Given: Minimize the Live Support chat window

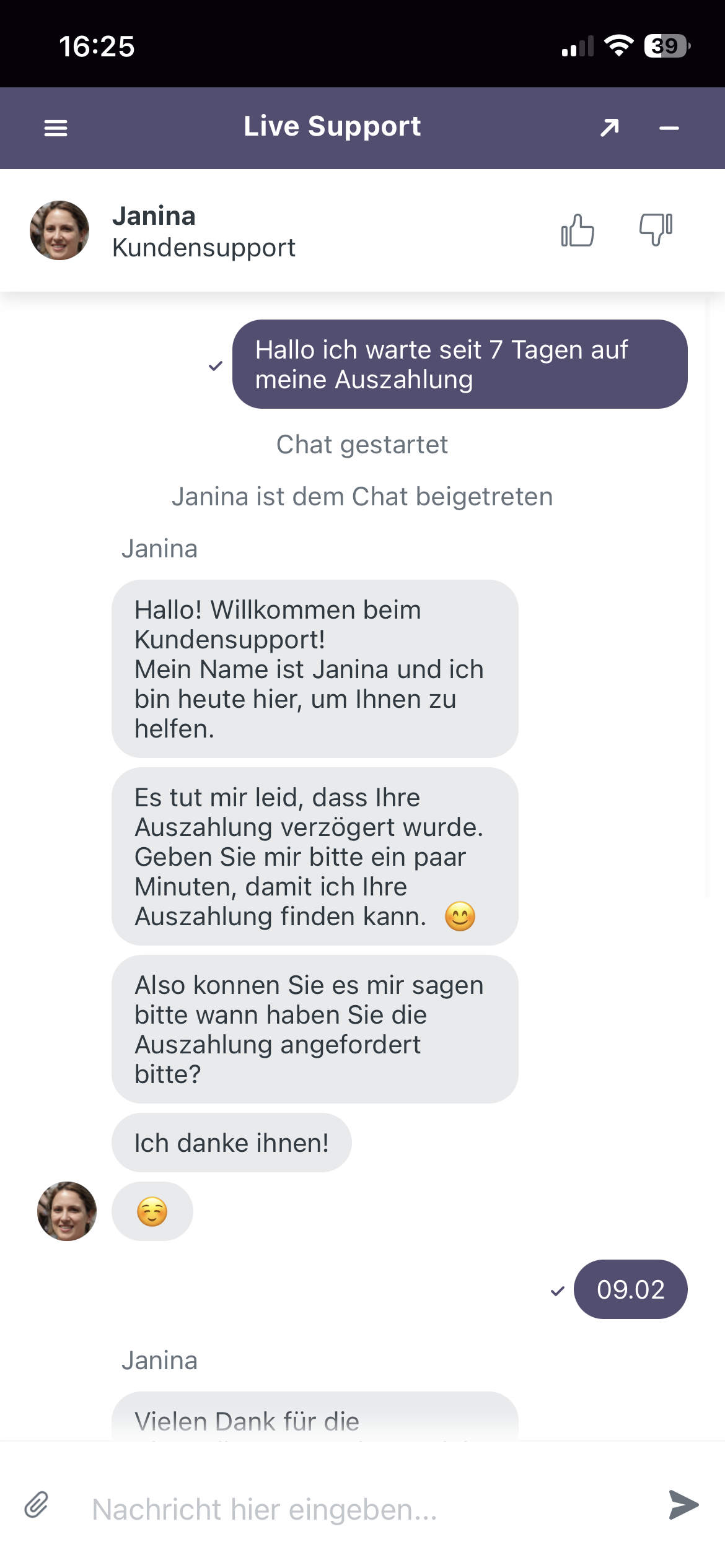Looking at the screenshot, I should [x=669, y=128].
